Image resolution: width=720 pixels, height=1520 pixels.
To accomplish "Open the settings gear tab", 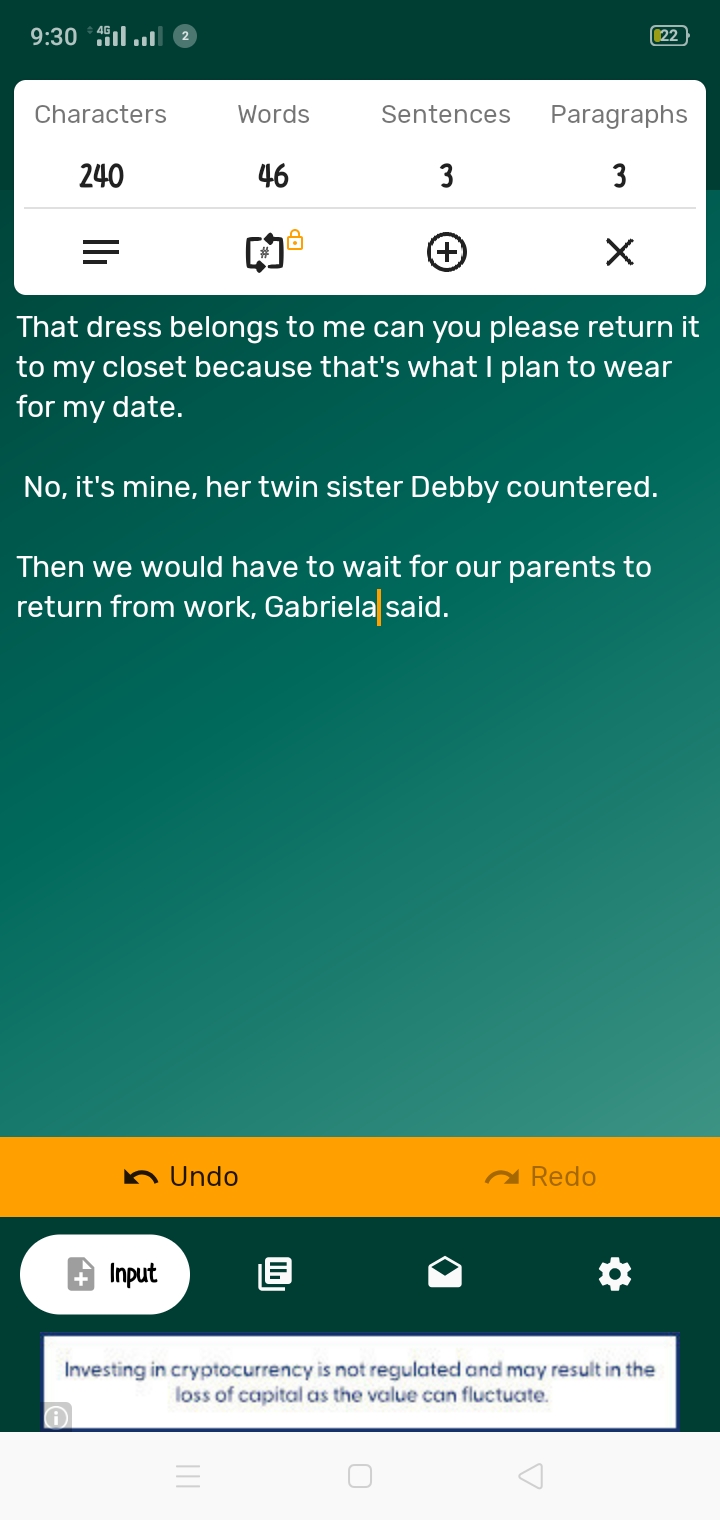I will pyautogui.click(x=614, y=1274).
